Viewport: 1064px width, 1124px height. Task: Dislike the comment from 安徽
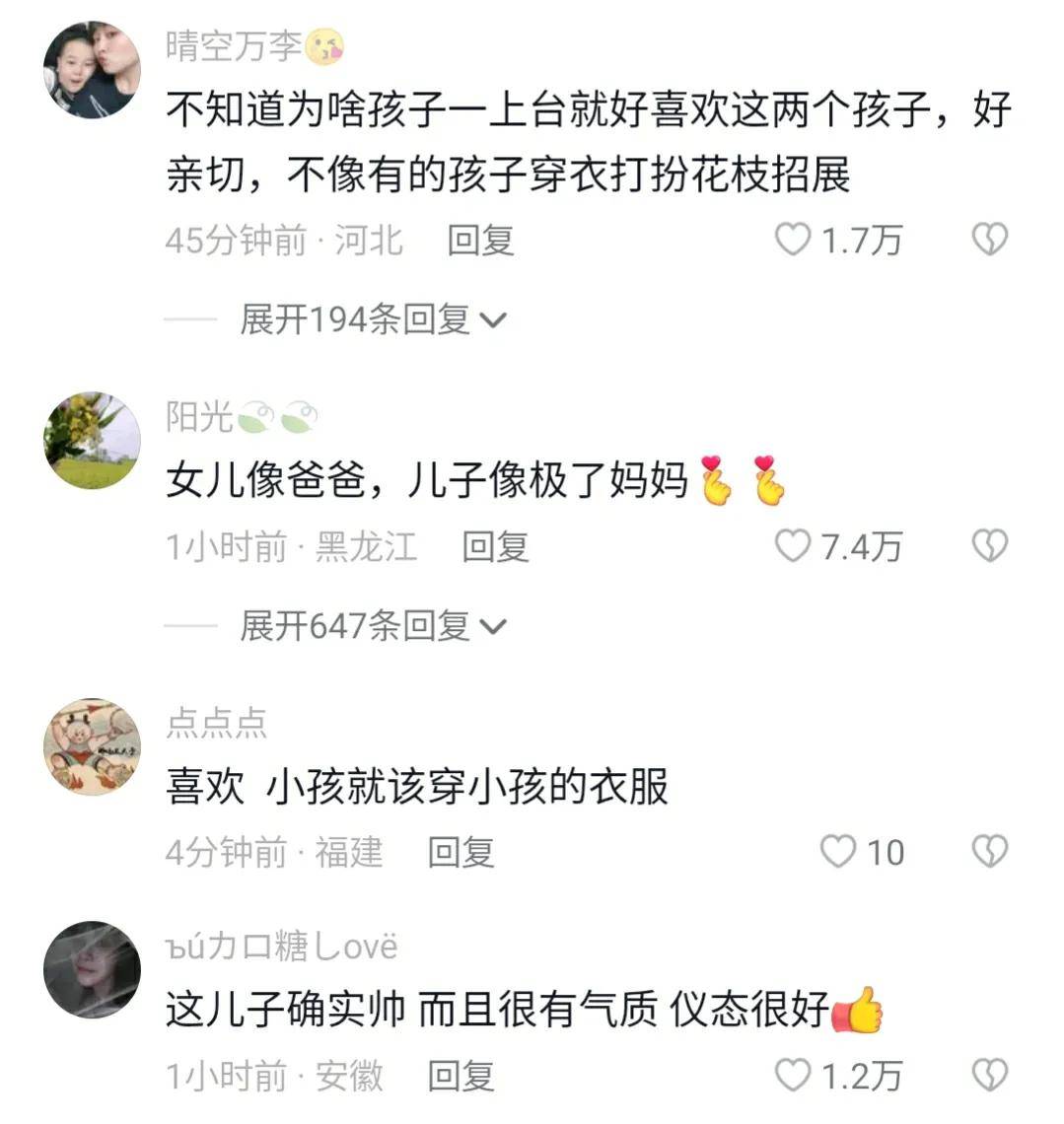pyautogui.click(x=989, y=1076)
